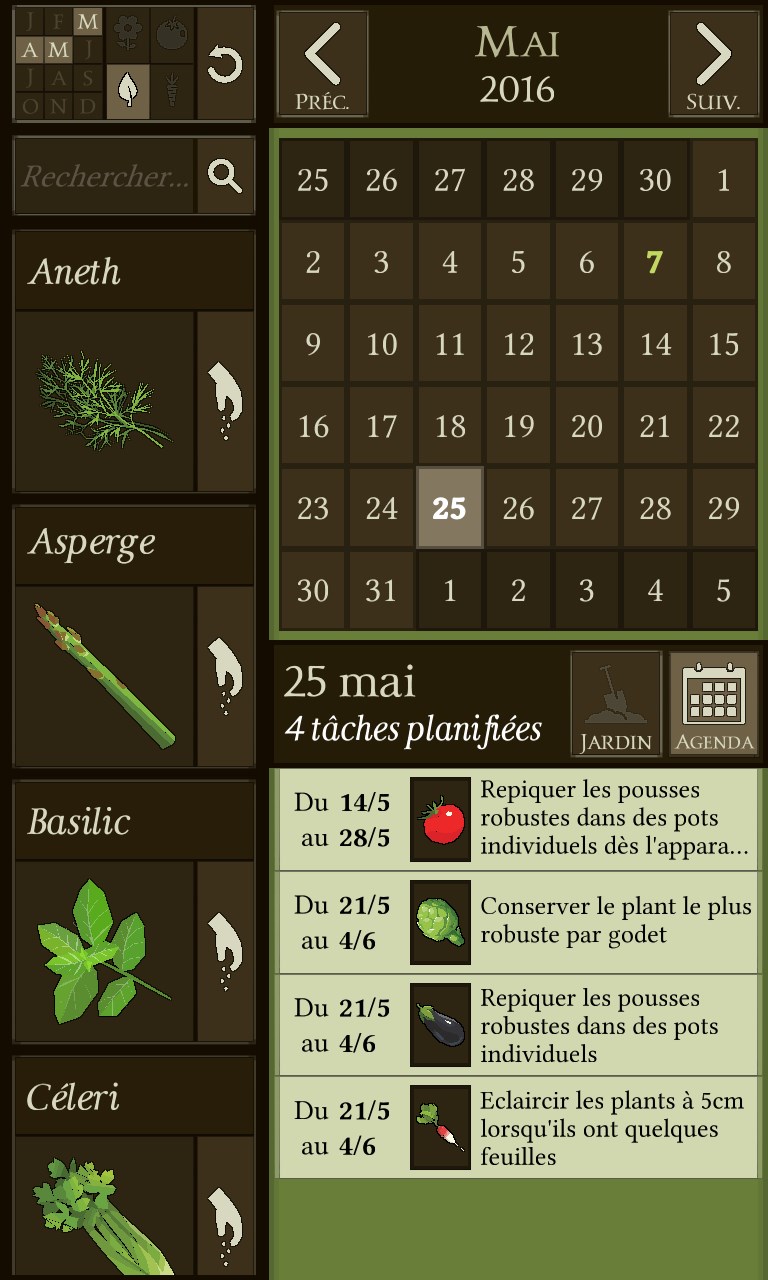Open the Aneth plant card
This screenshot has width=768, height=1280.
104,400
